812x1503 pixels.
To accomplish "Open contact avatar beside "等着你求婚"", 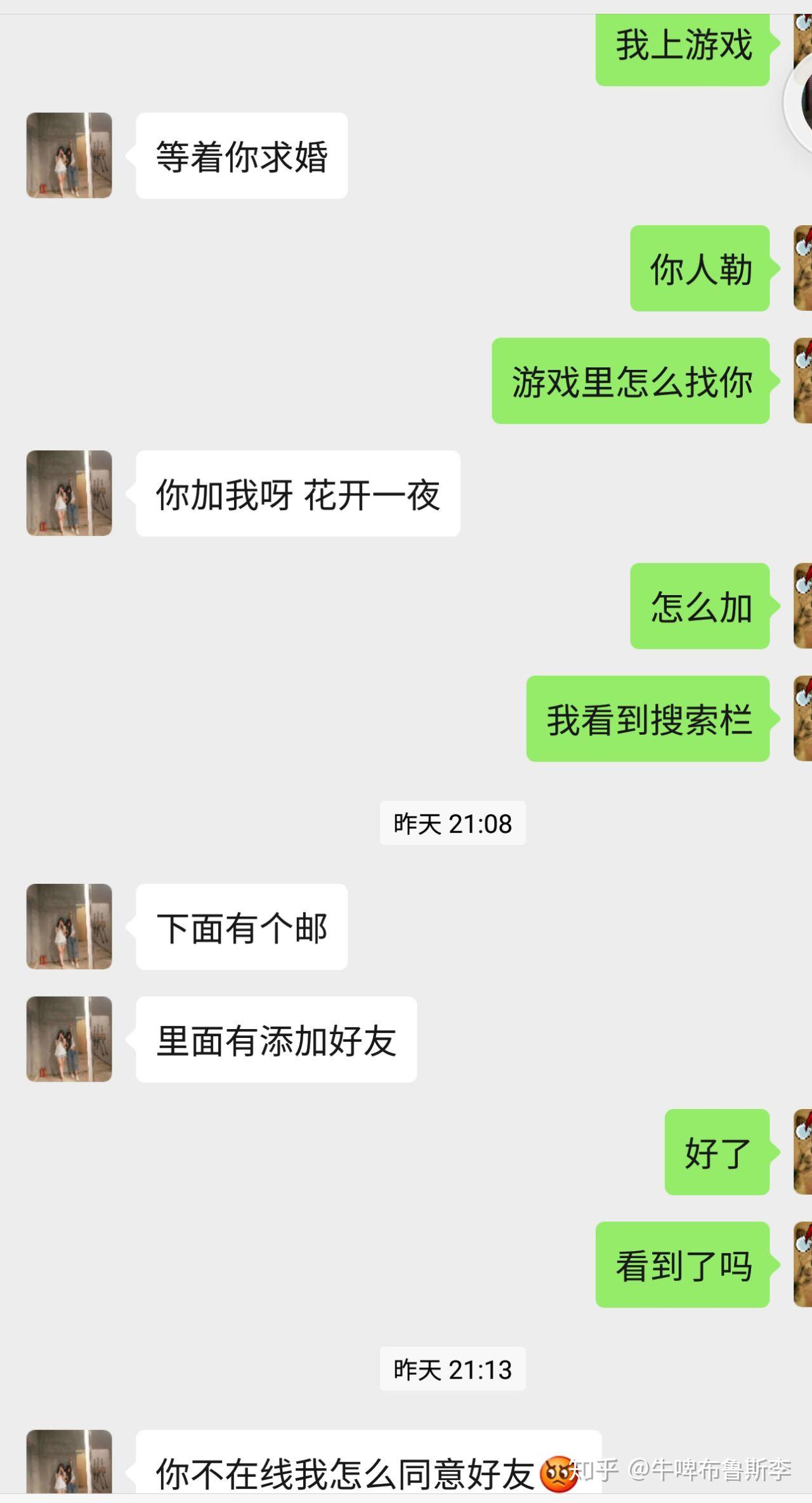I will click(x=69, y=155).
